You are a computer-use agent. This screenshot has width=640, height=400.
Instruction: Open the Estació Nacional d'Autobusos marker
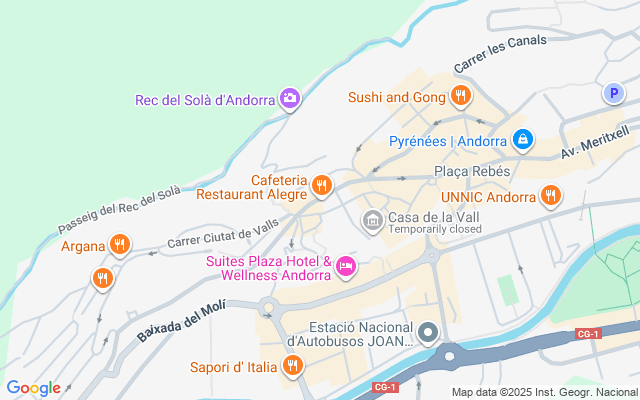point(429,332)
